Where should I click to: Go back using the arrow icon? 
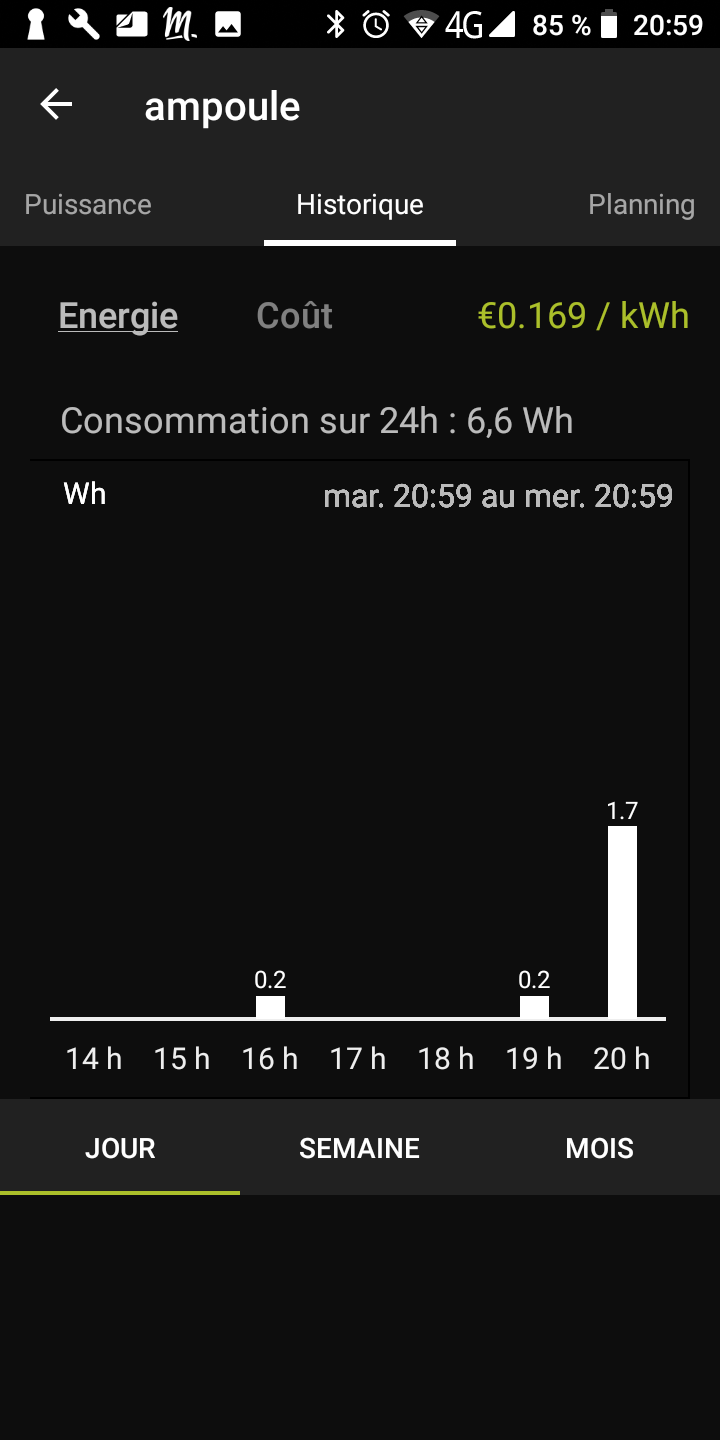[56, 105]
